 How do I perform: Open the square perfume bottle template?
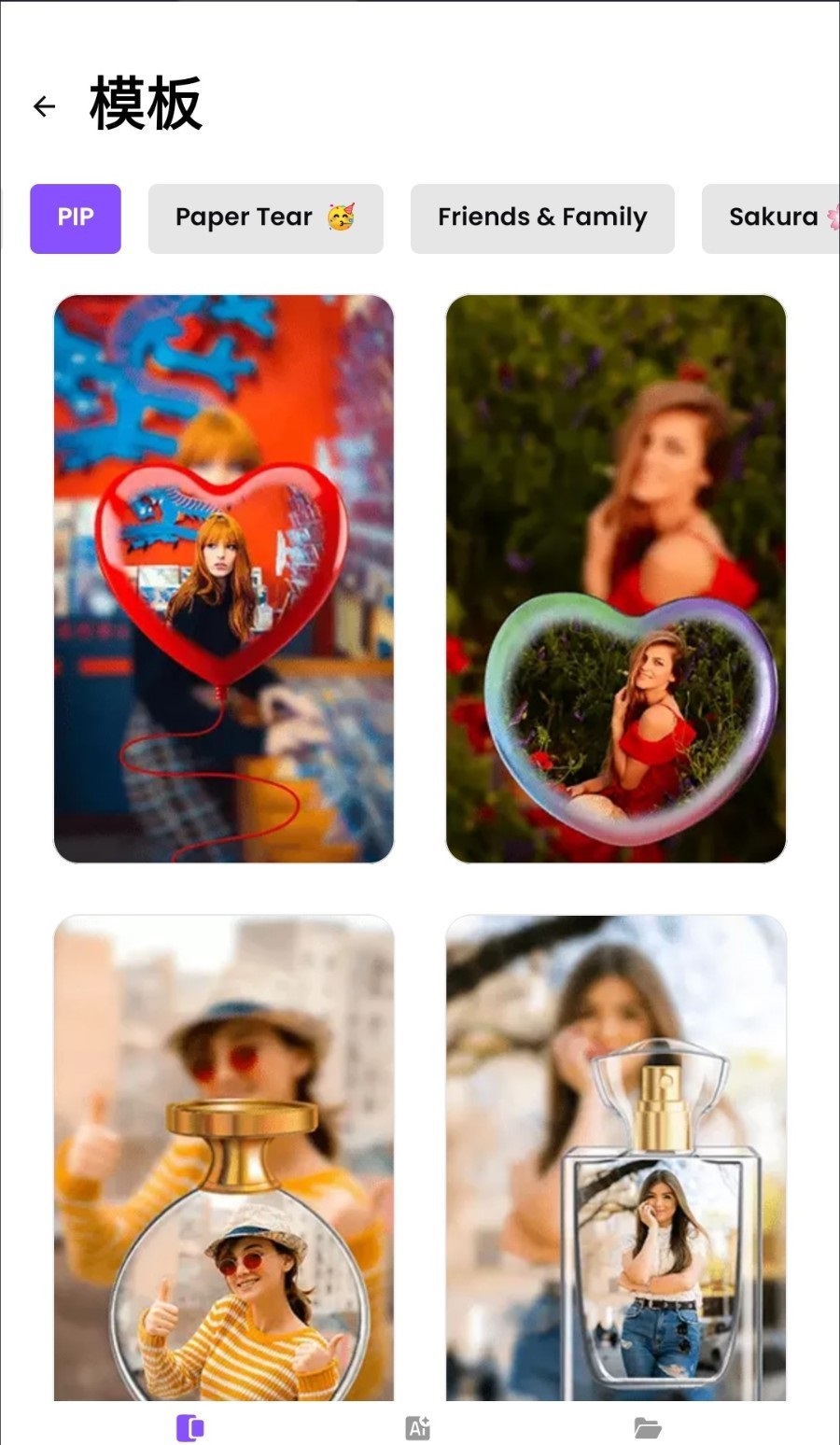click(x=616, y=1157)
